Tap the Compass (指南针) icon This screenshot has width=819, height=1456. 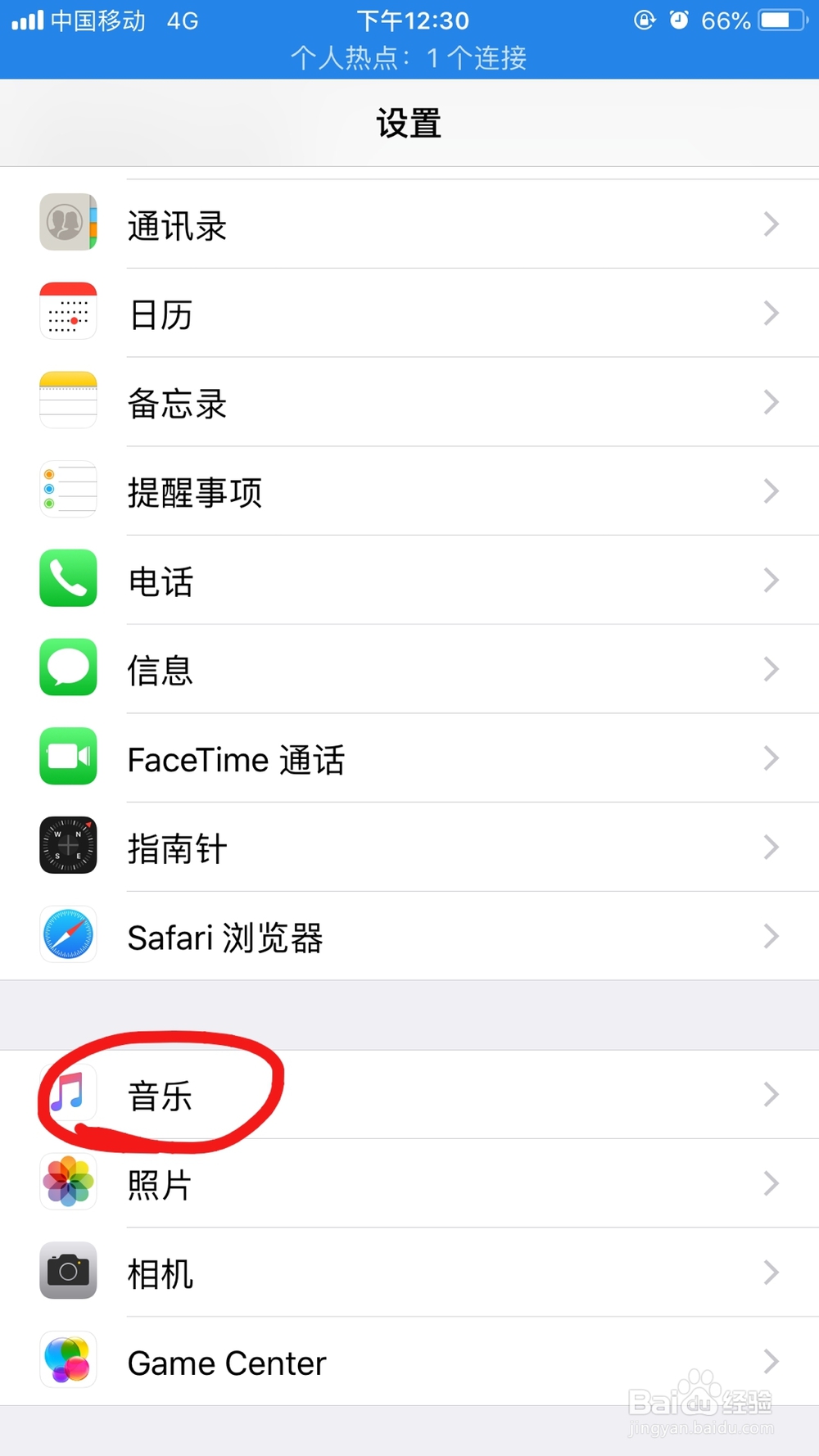tap(68, 846)
